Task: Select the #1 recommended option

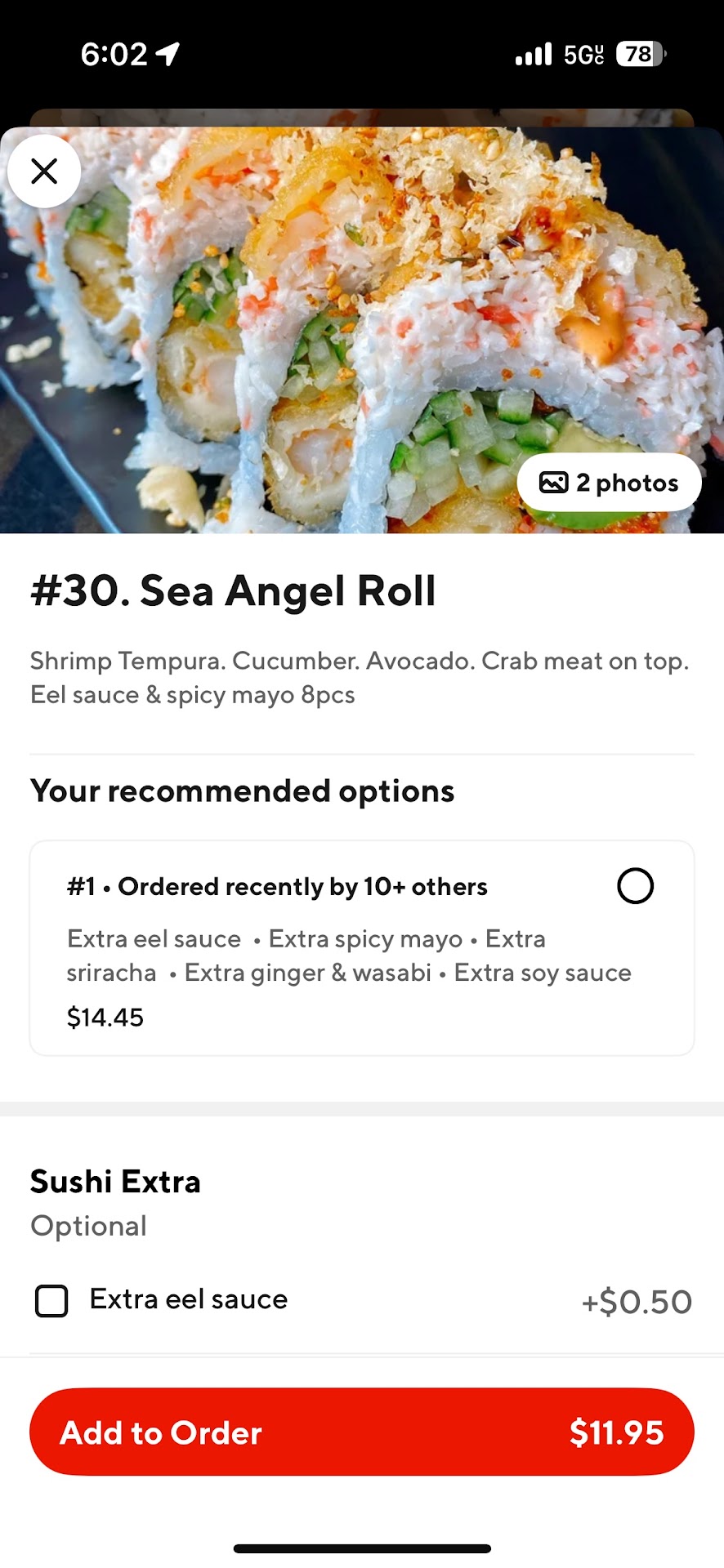Action: tap(635, 886)
